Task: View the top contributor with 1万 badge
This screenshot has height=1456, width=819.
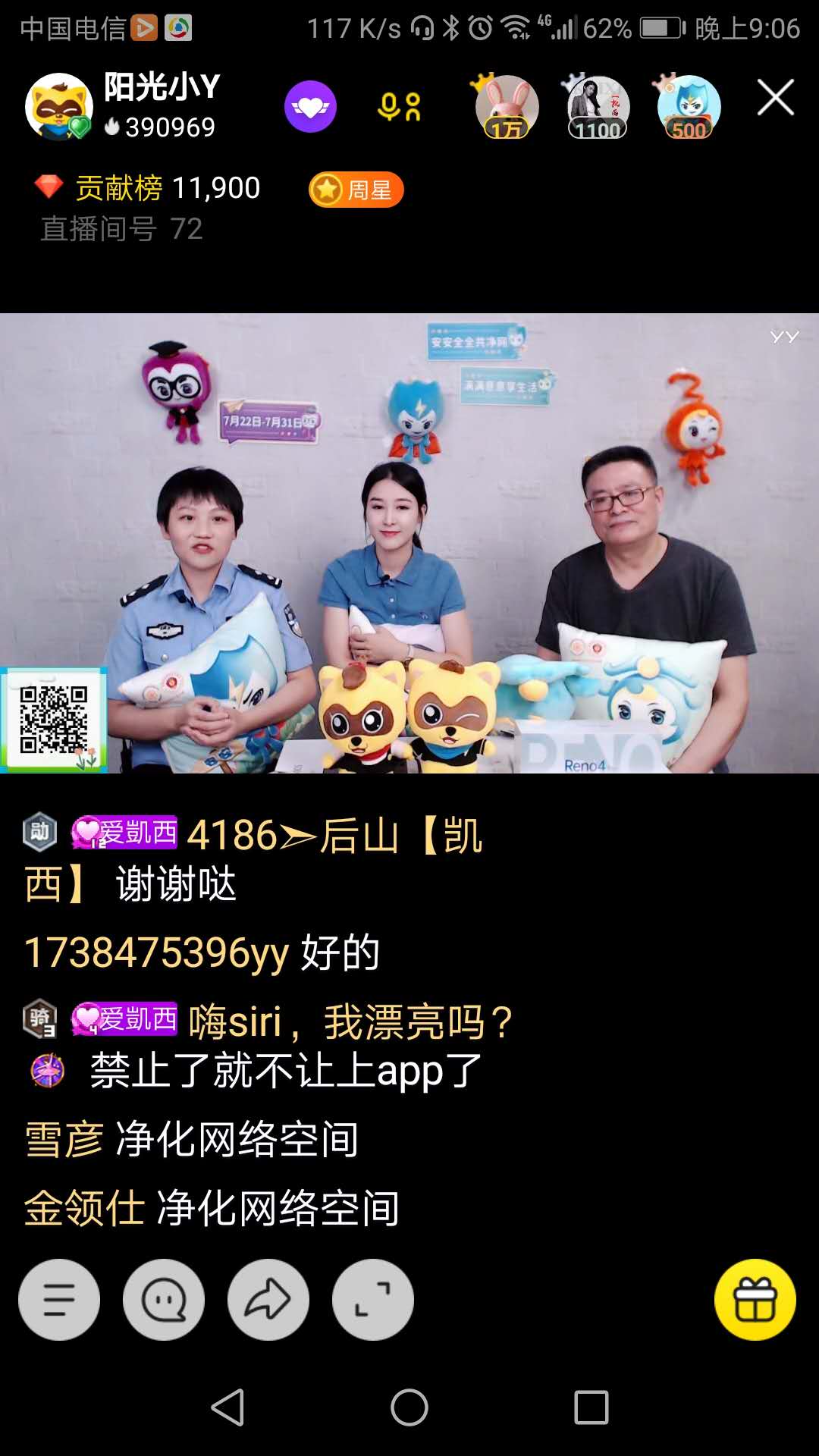Action: 507,107
